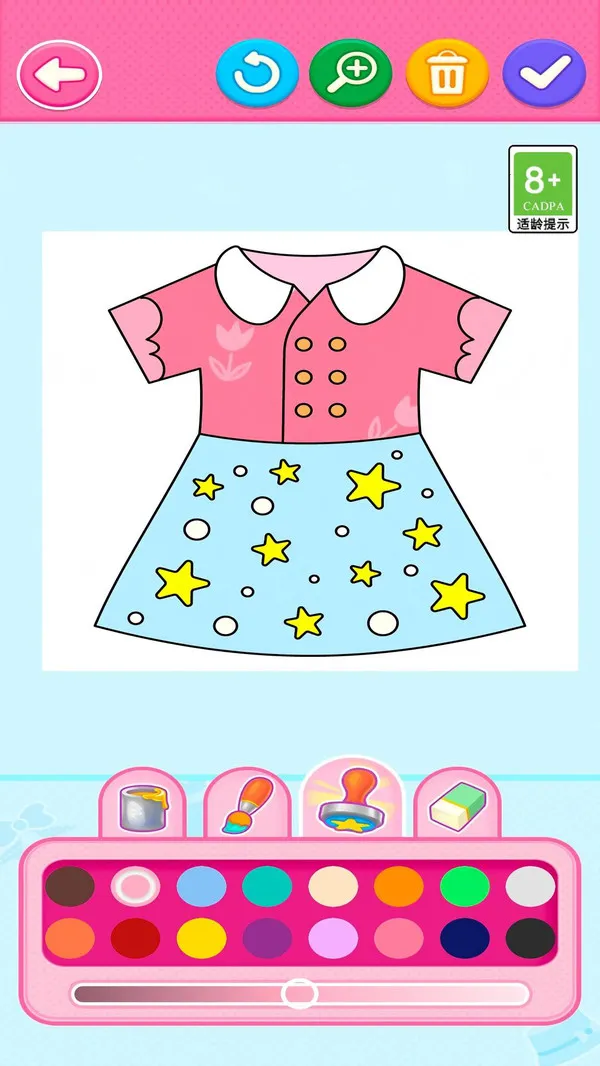Pick the light blue color swatch

point(201,886)
